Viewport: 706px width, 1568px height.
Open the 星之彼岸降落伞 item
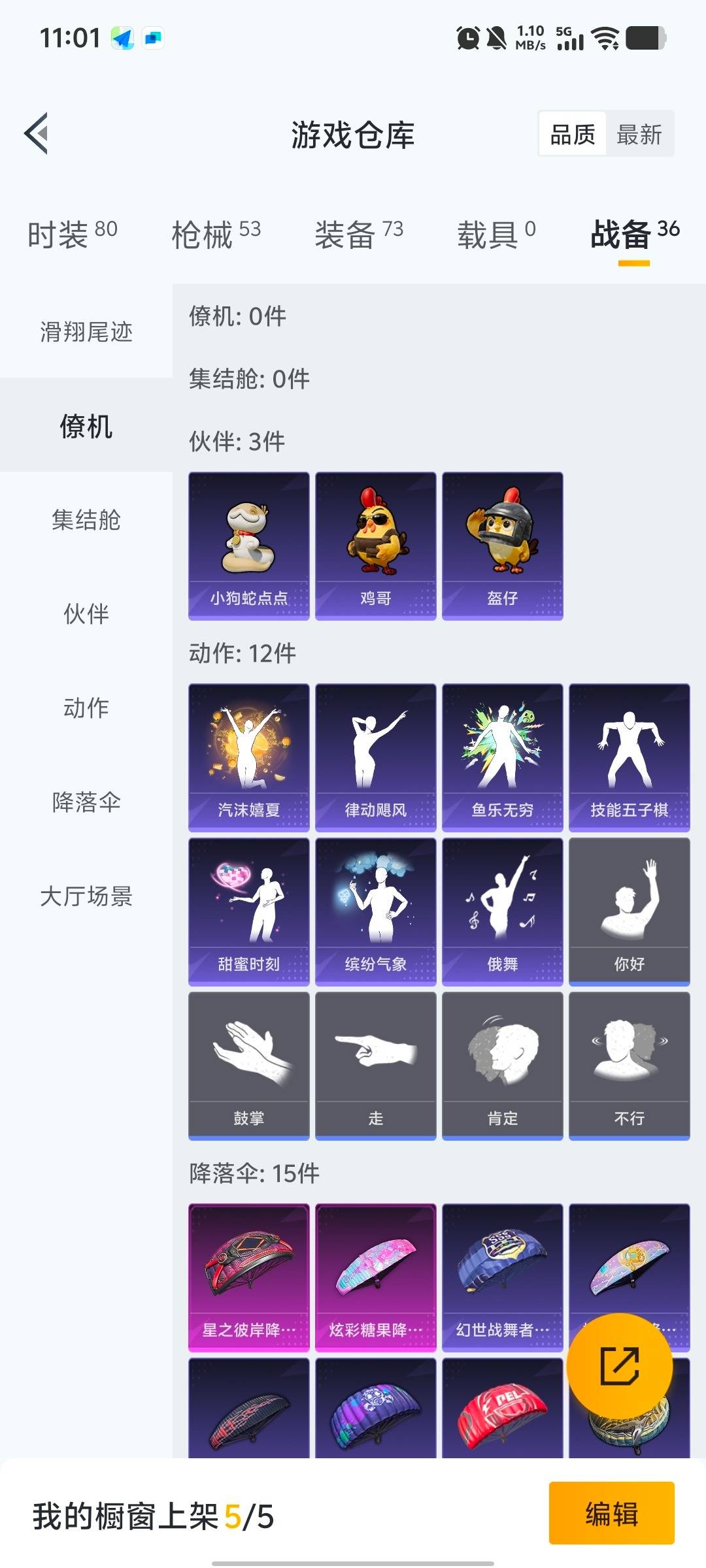[248, 1277]
